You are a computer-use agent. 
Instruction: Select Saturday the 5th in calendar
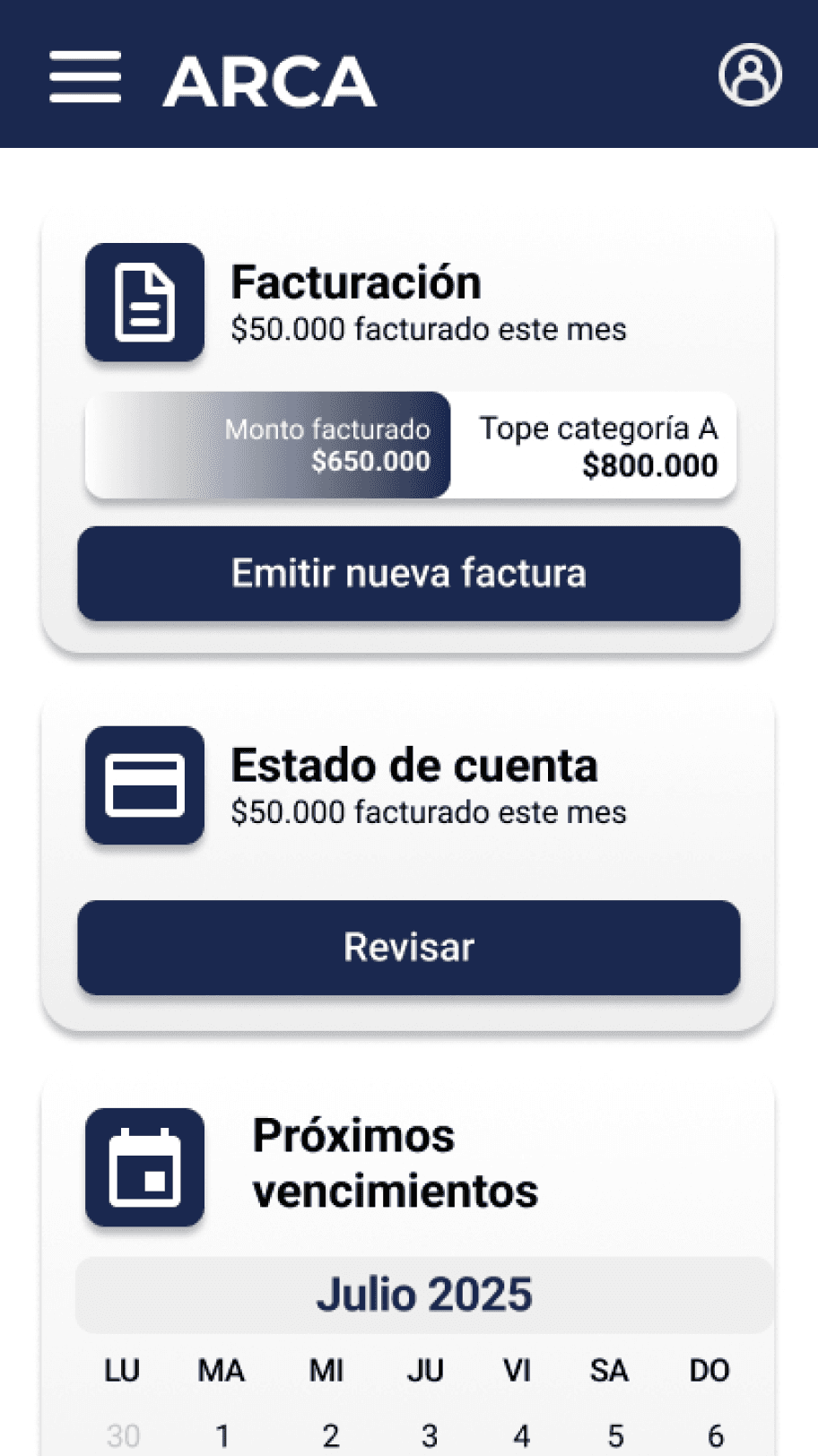point(615,1435)
